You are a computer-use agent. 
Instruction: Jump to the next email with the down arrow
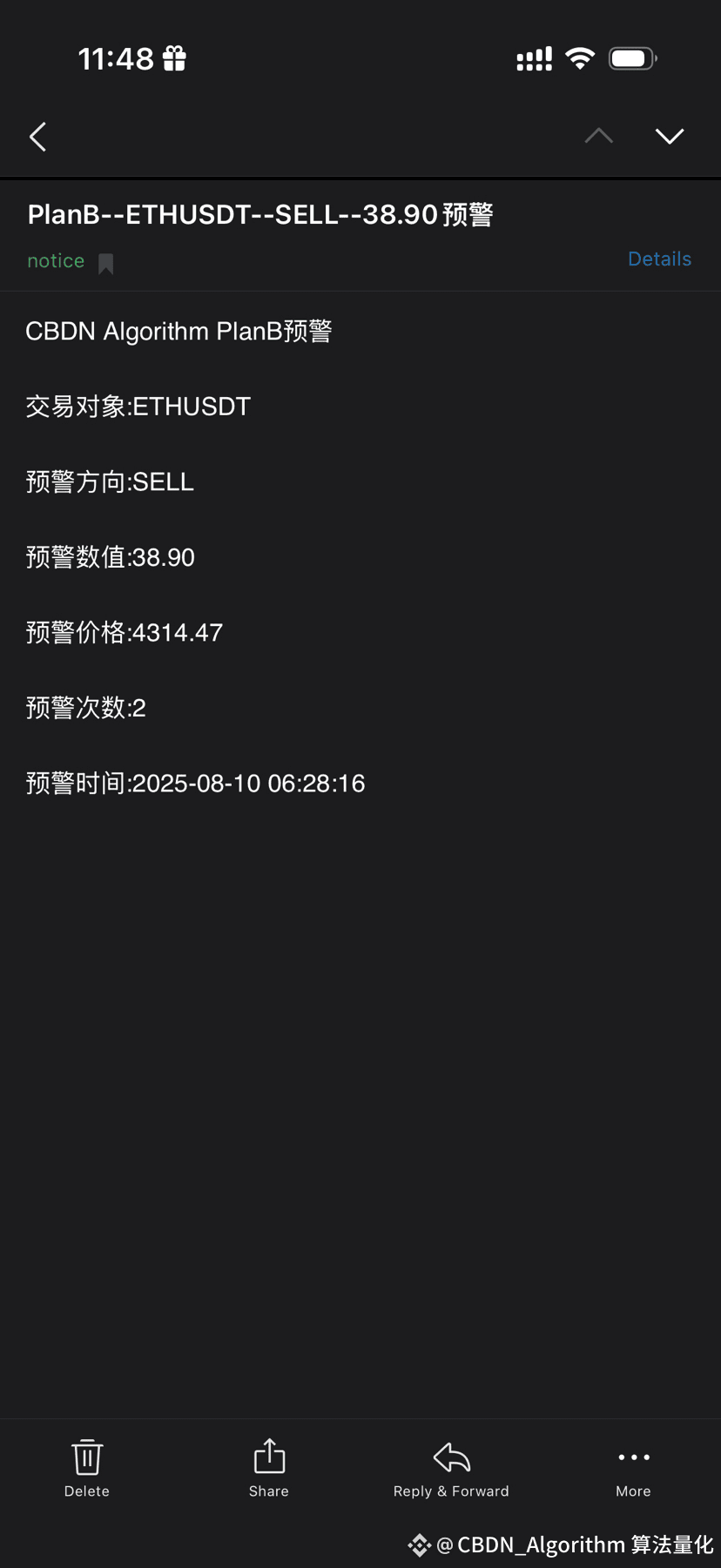click(670, 136)
